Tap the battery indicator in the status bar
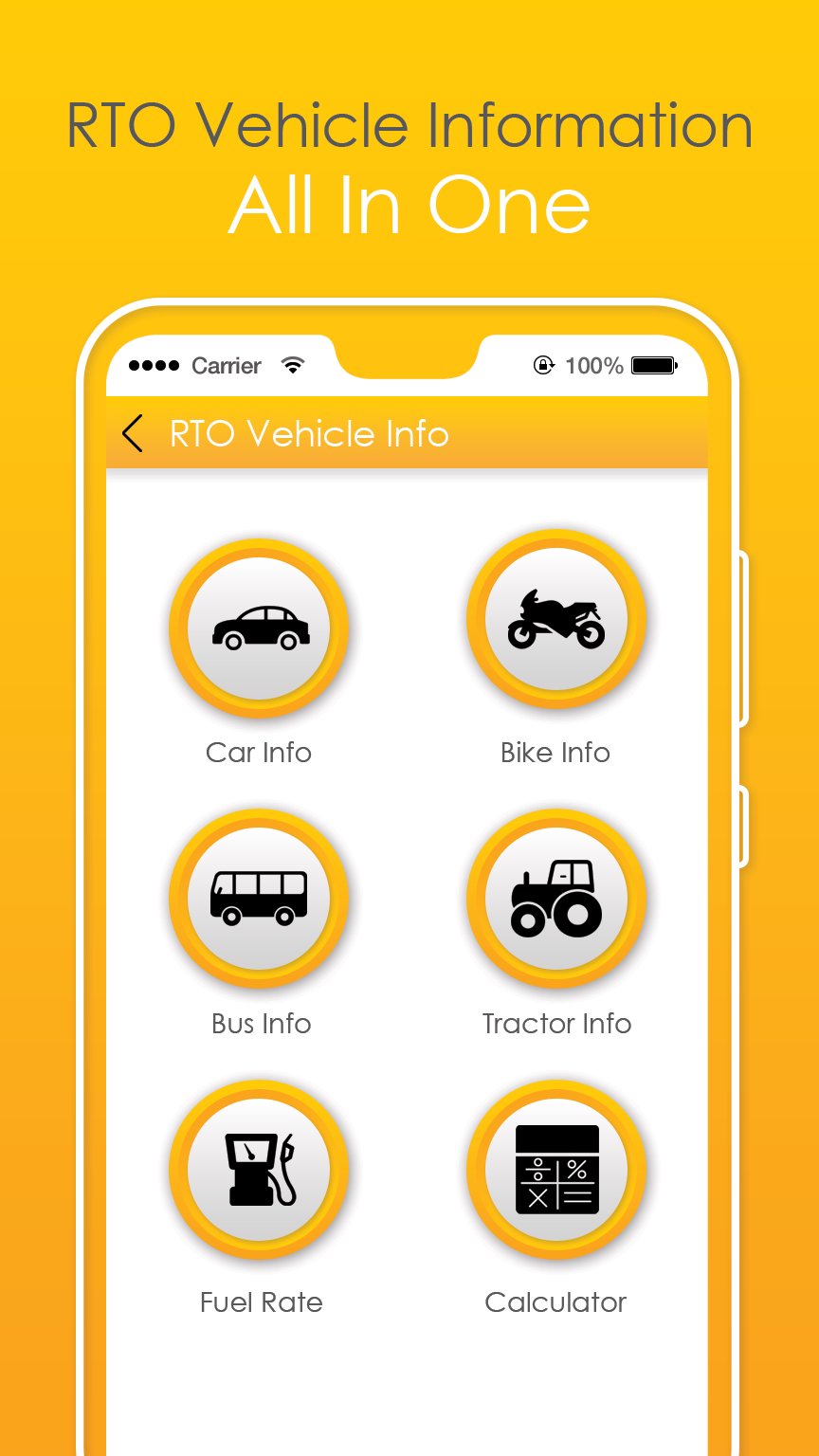The height and width of the screenshot is (1456, 819). point(653,365)
